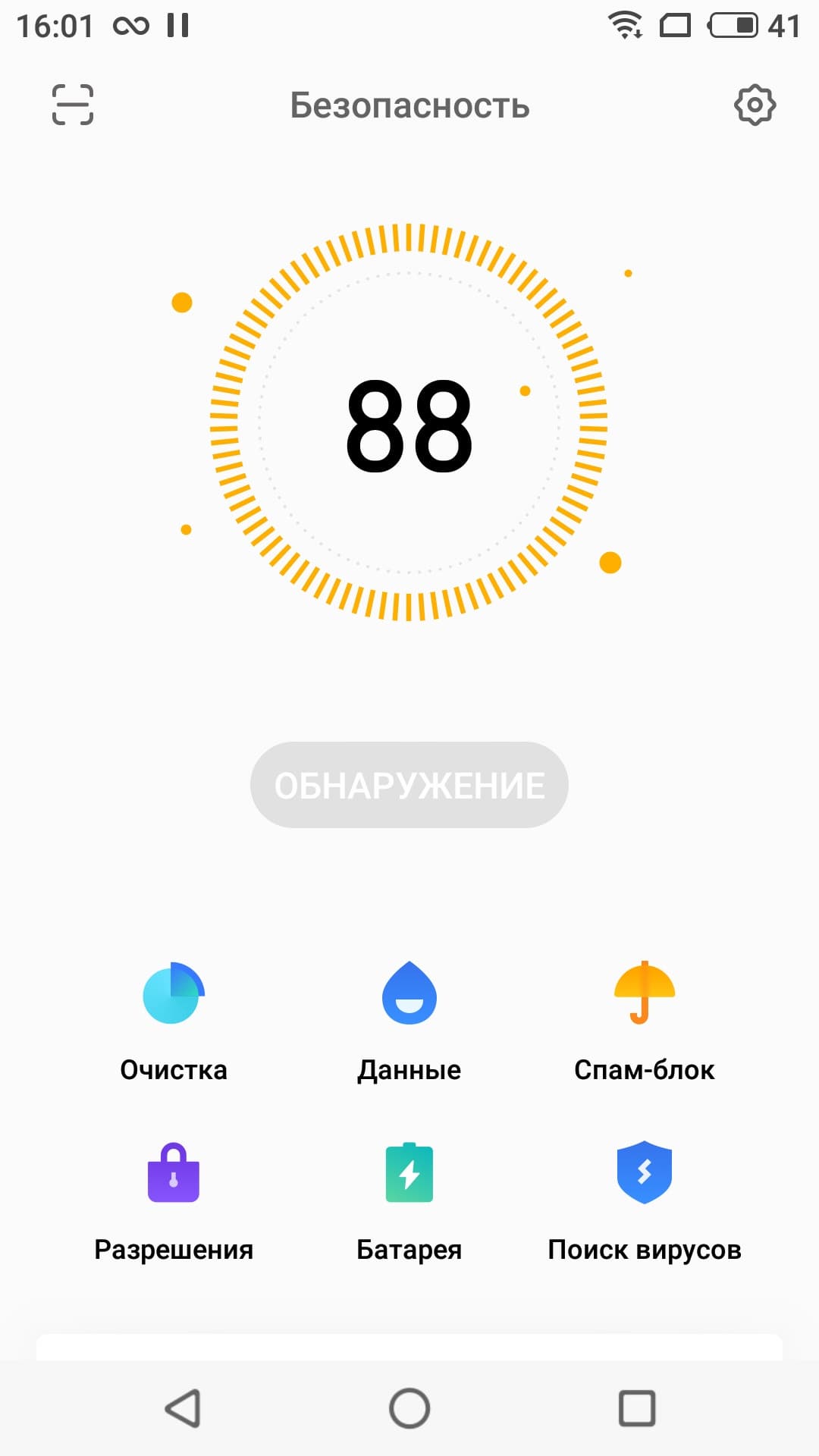Open Спам-блок spam blocker

click(x=644, y=1020)
